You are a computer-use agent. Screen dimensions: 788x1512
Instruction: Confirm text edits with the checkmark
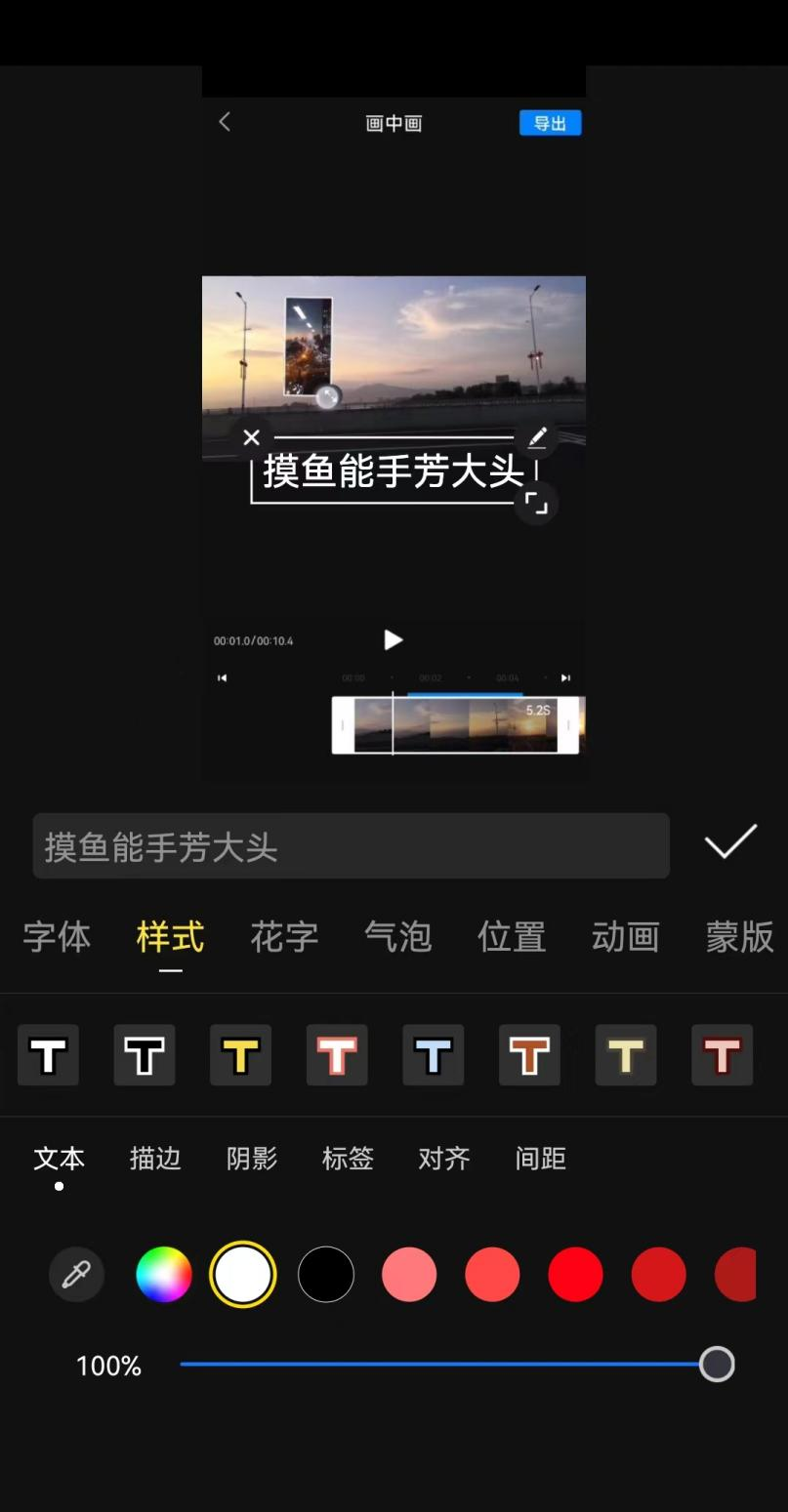(x=730, y=842)
